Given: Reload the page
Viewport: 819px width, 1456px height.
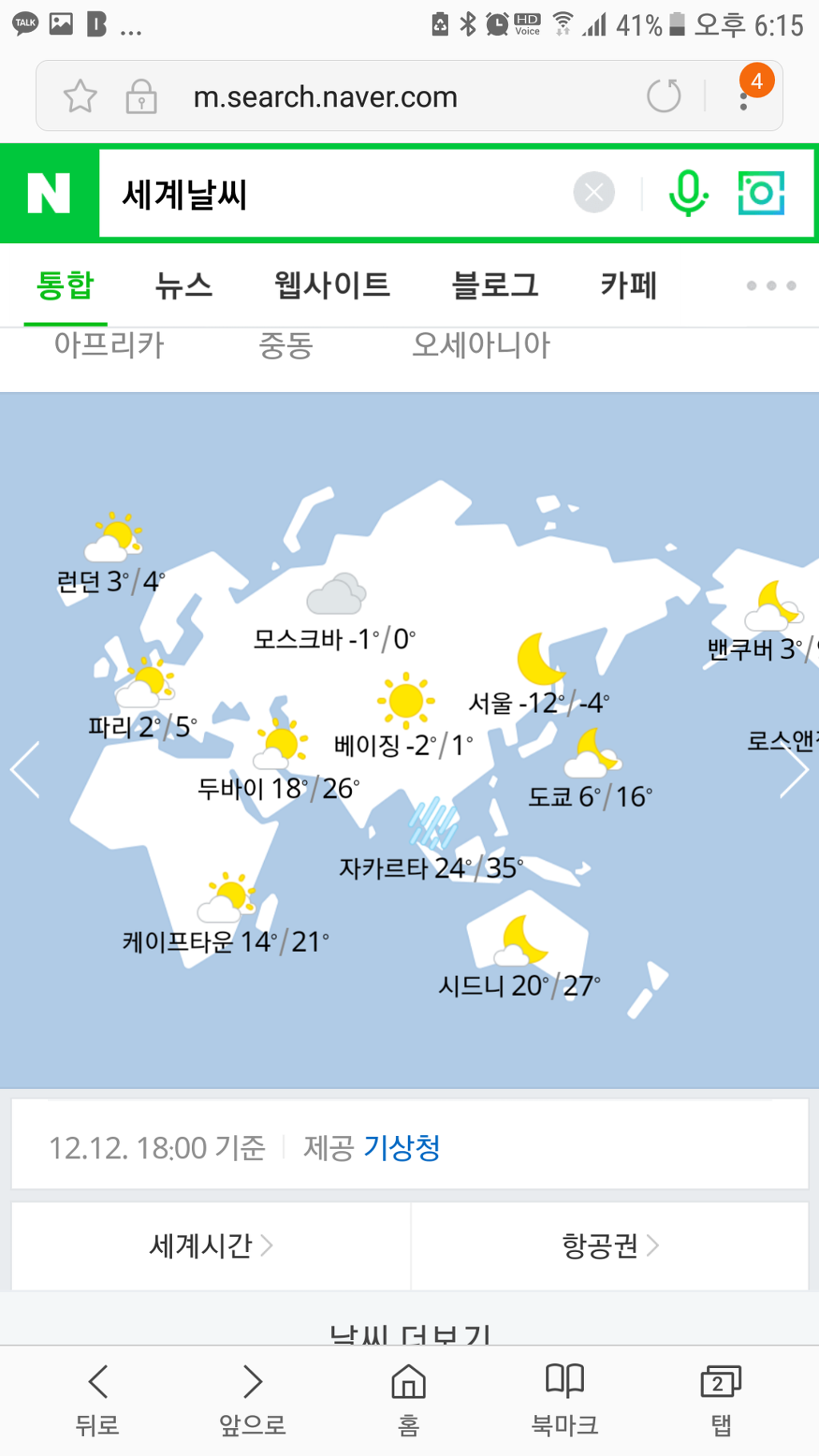Looking at the screenshot, I should [664, 97].
